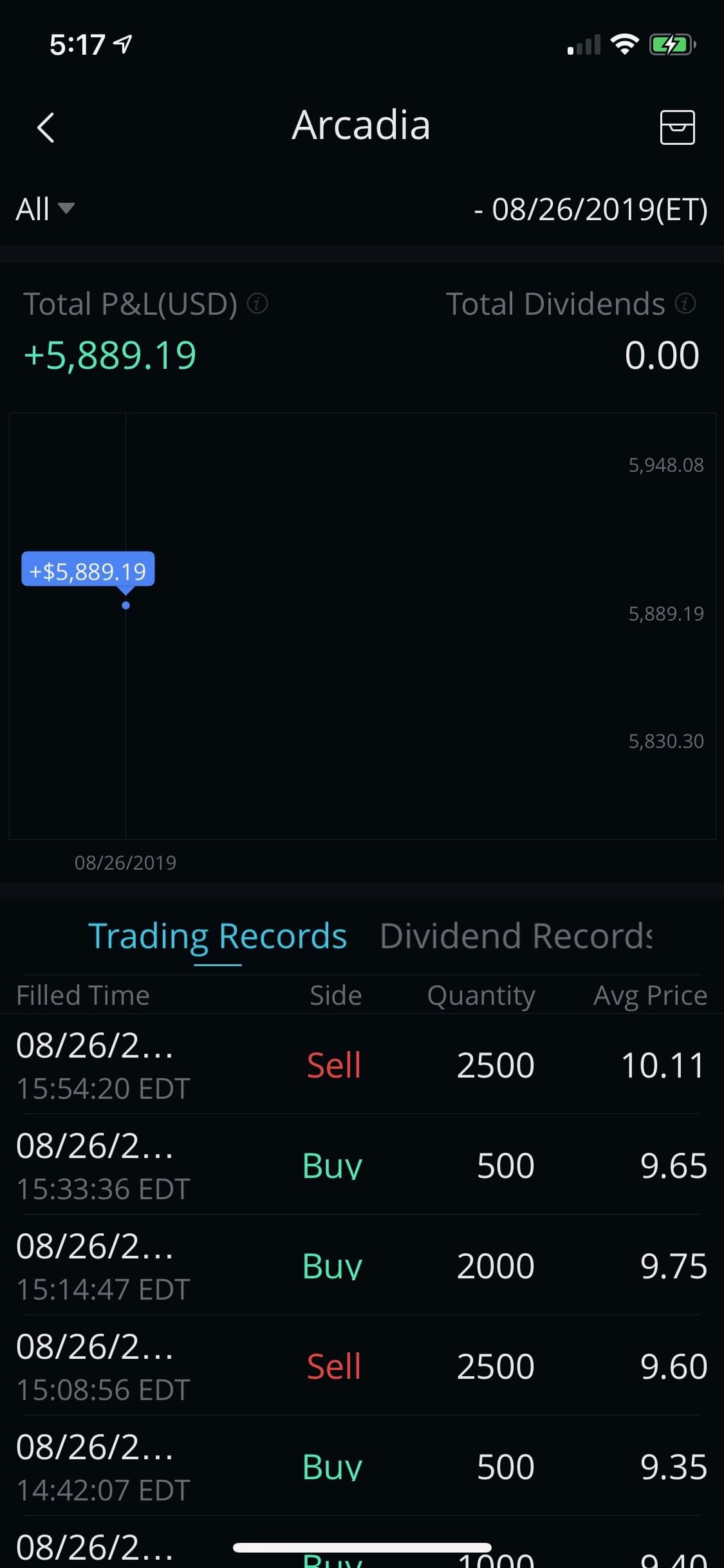Image resolution: width=724 pixels, height=1568 pixels.
Task: Select the Trading Records tab
Action: click(x=218, y=936)
